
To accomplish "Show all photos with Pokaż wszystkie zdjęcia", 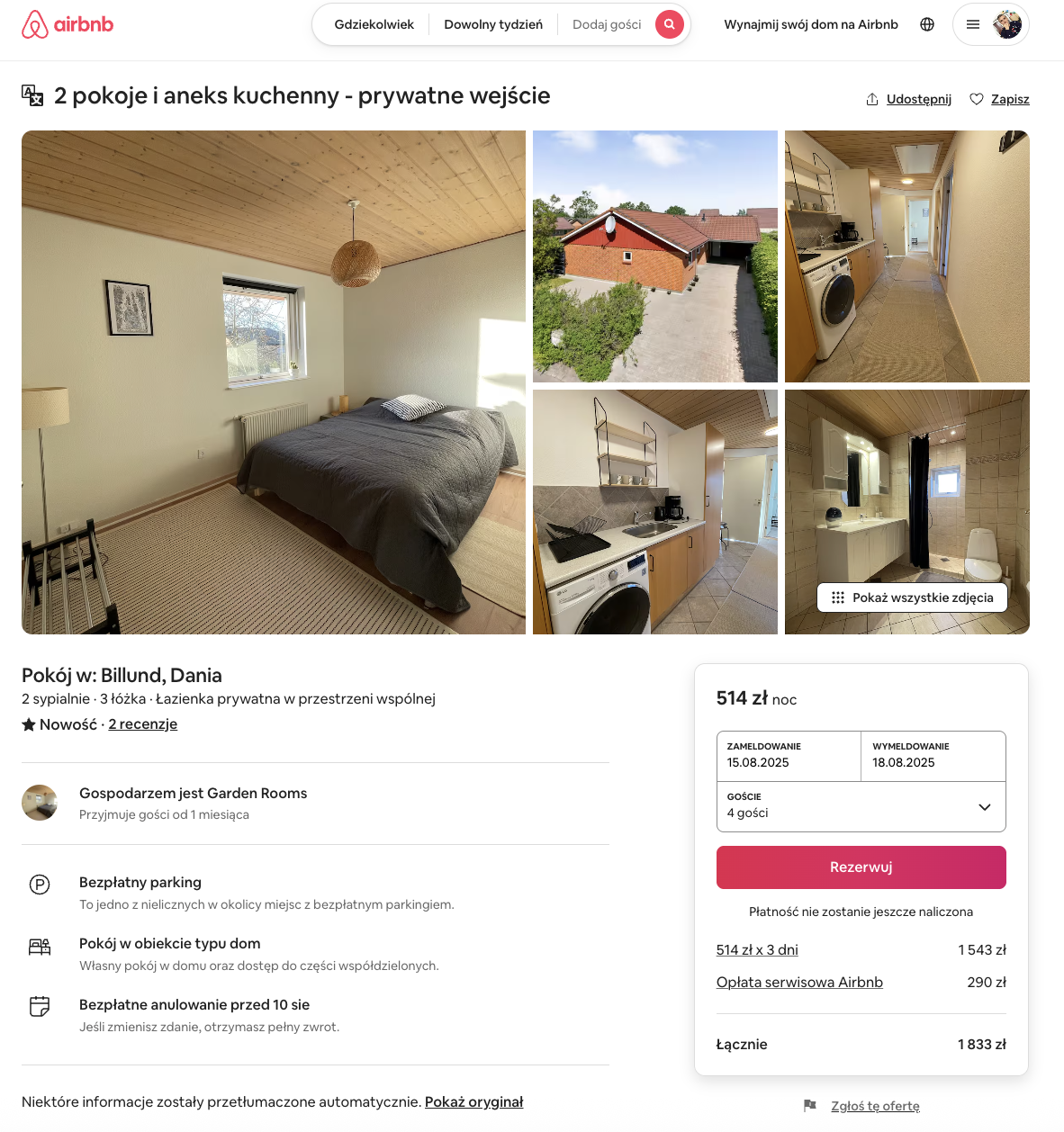I will [912, 597].
